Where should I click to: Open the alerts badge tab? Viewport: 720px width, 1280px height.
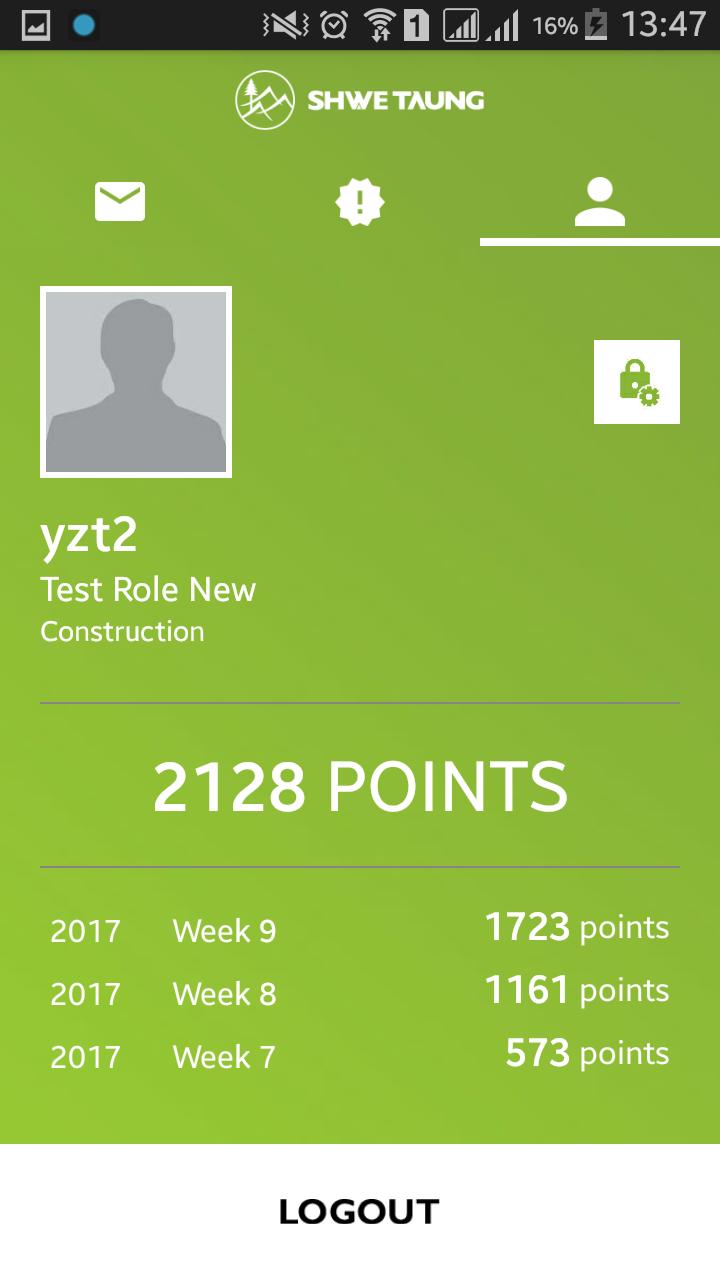pos(360,201)
